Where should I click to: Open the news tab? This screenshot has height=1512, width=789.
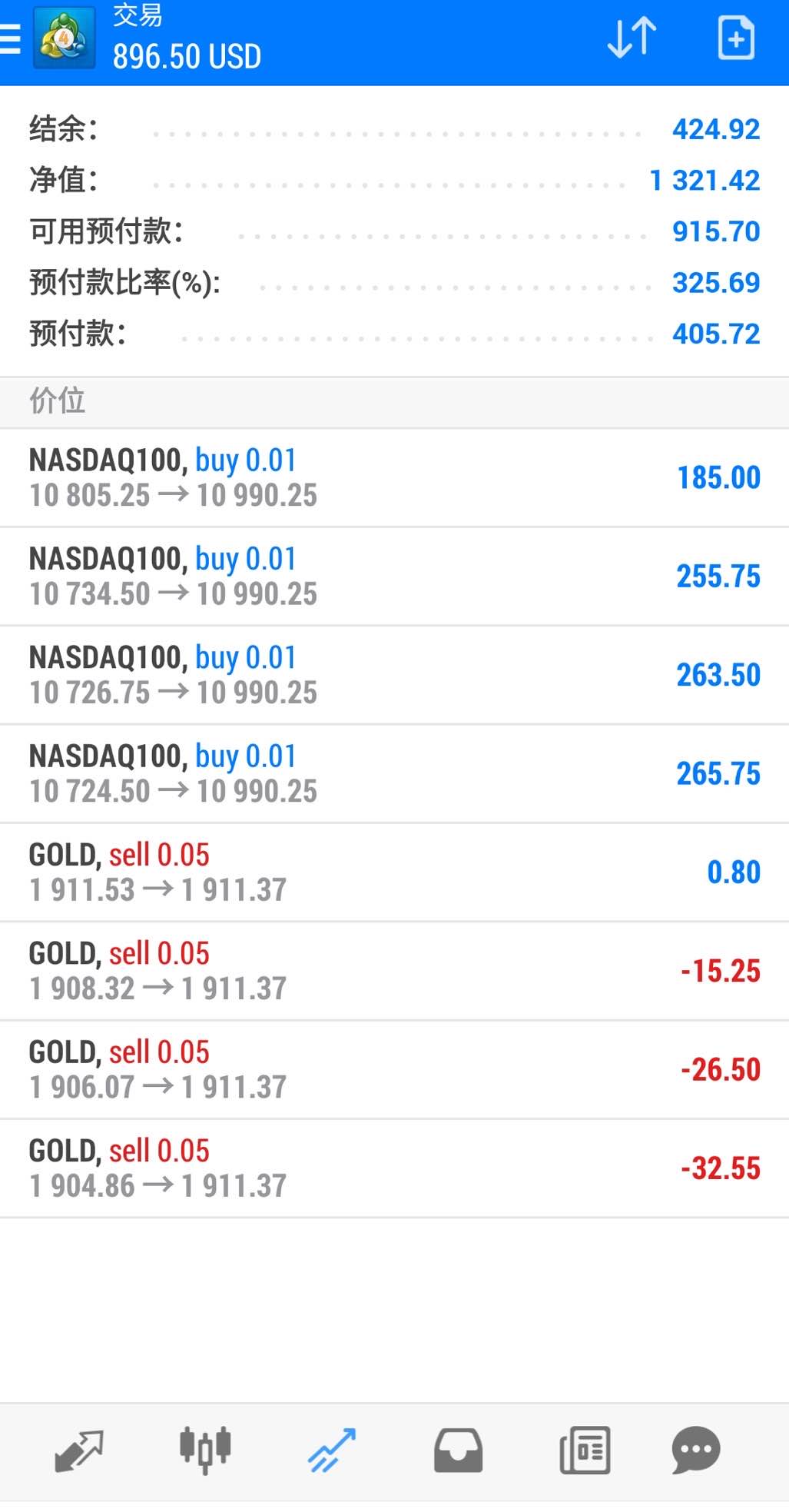click(x=585, y=1451)
